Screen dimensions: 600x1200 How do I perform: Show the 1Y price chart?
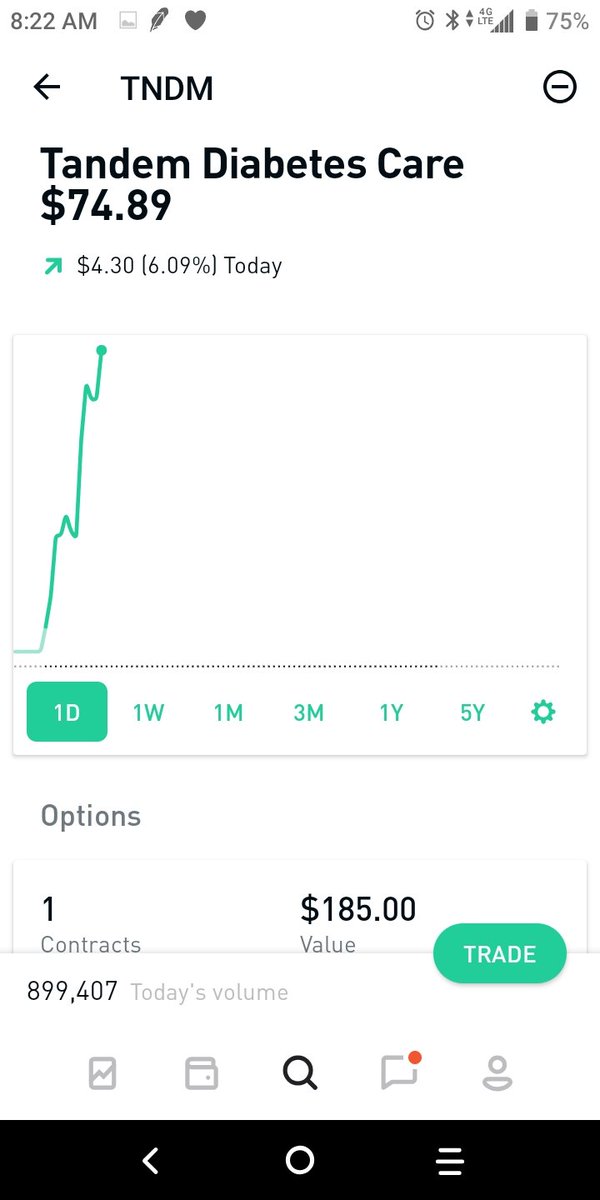point(391,712)
